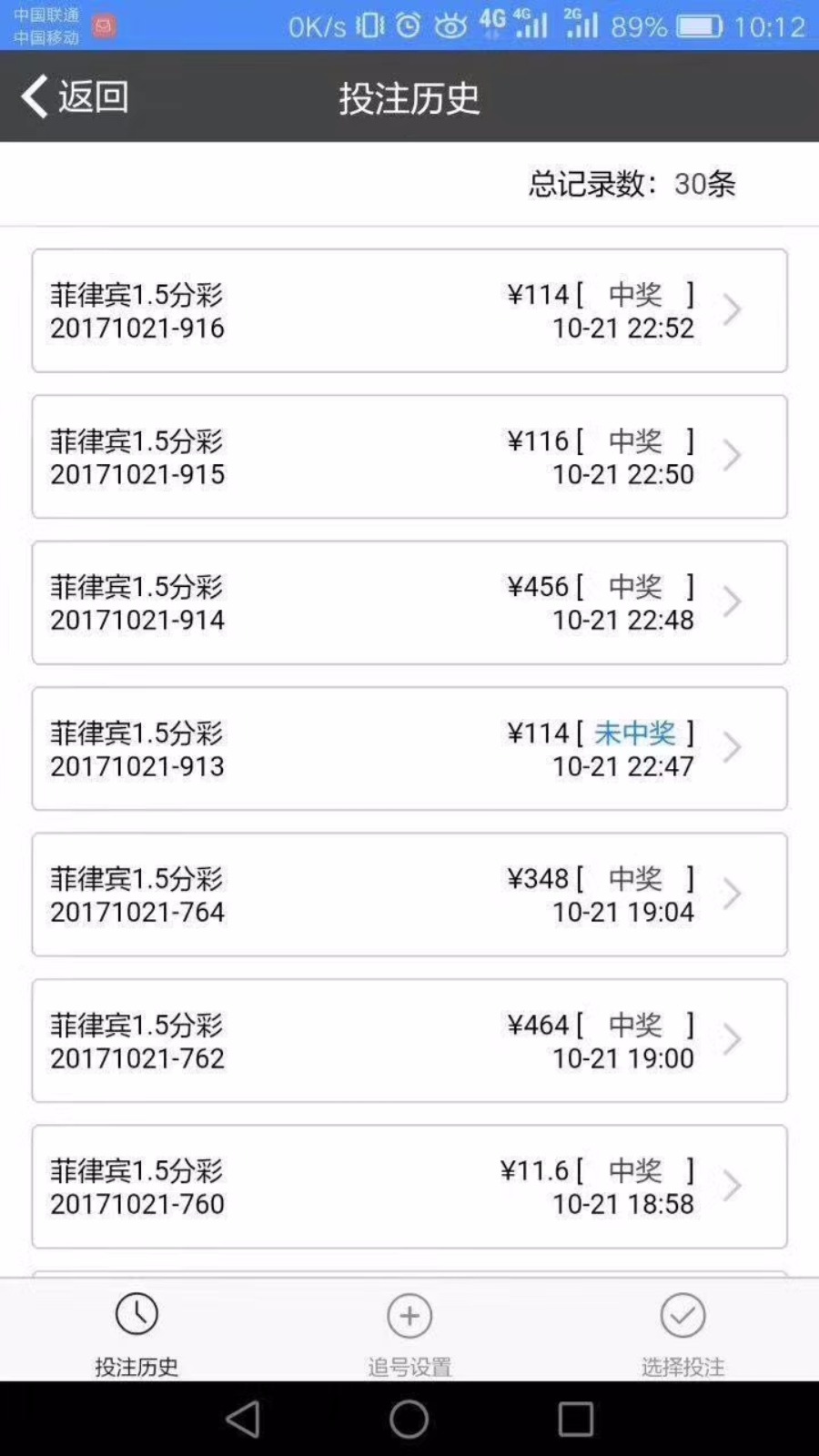The image size is (819, 1456).
Task: Open bet record 20171021-916
Action: (409, 310)
